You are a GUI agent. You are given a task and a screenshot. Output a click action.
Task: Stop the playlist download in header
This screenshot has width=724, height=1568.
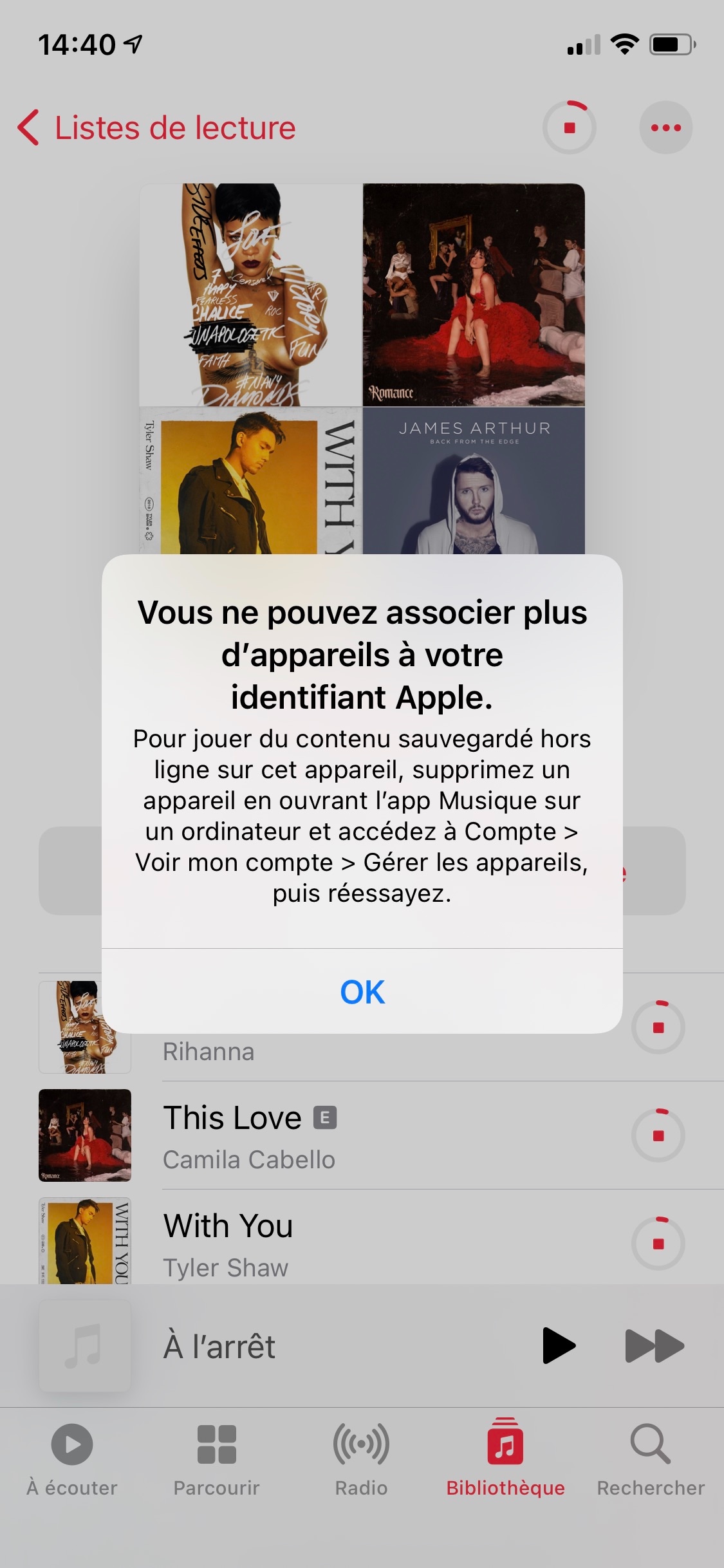click(570, 127)
